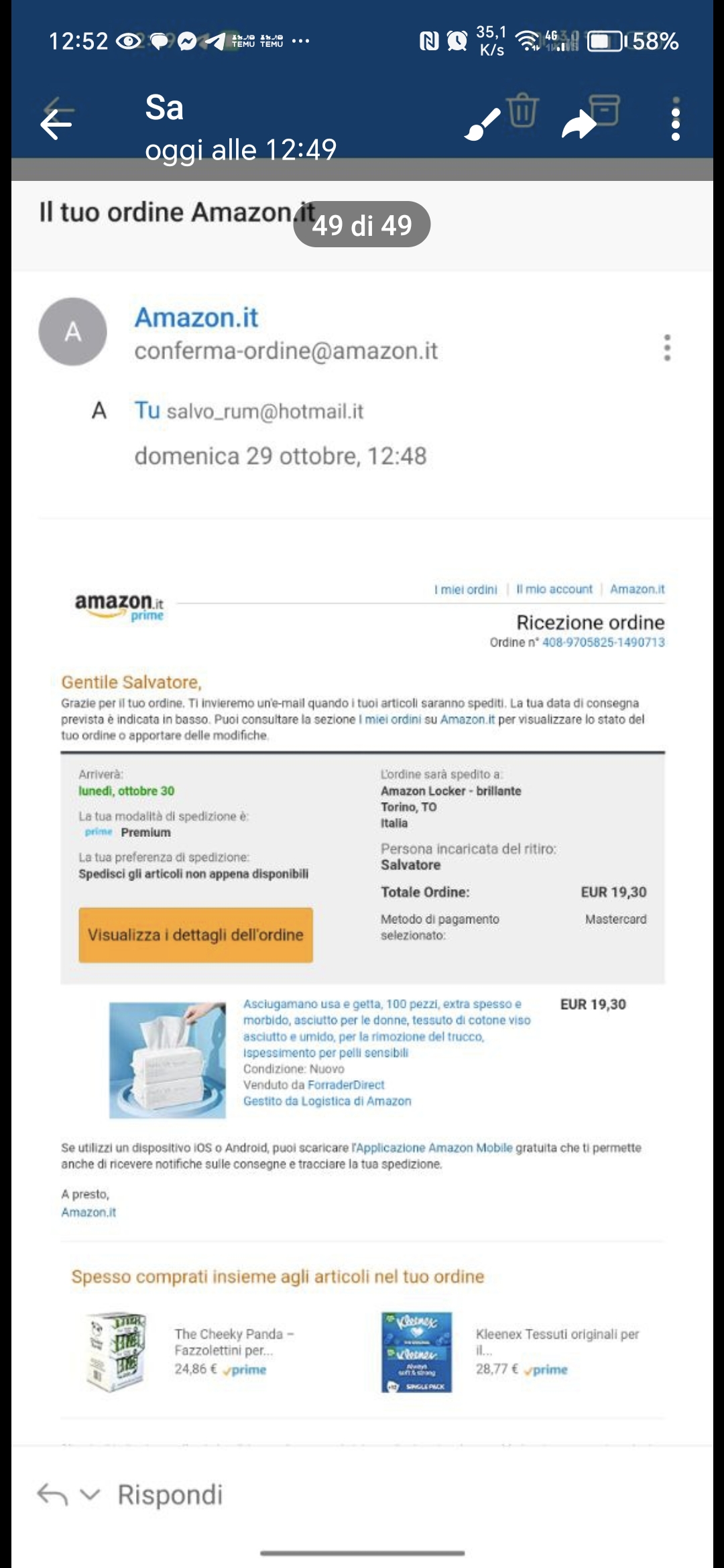Open the 'Il mio account' link
724x1568 pixels.
point(554,589)
